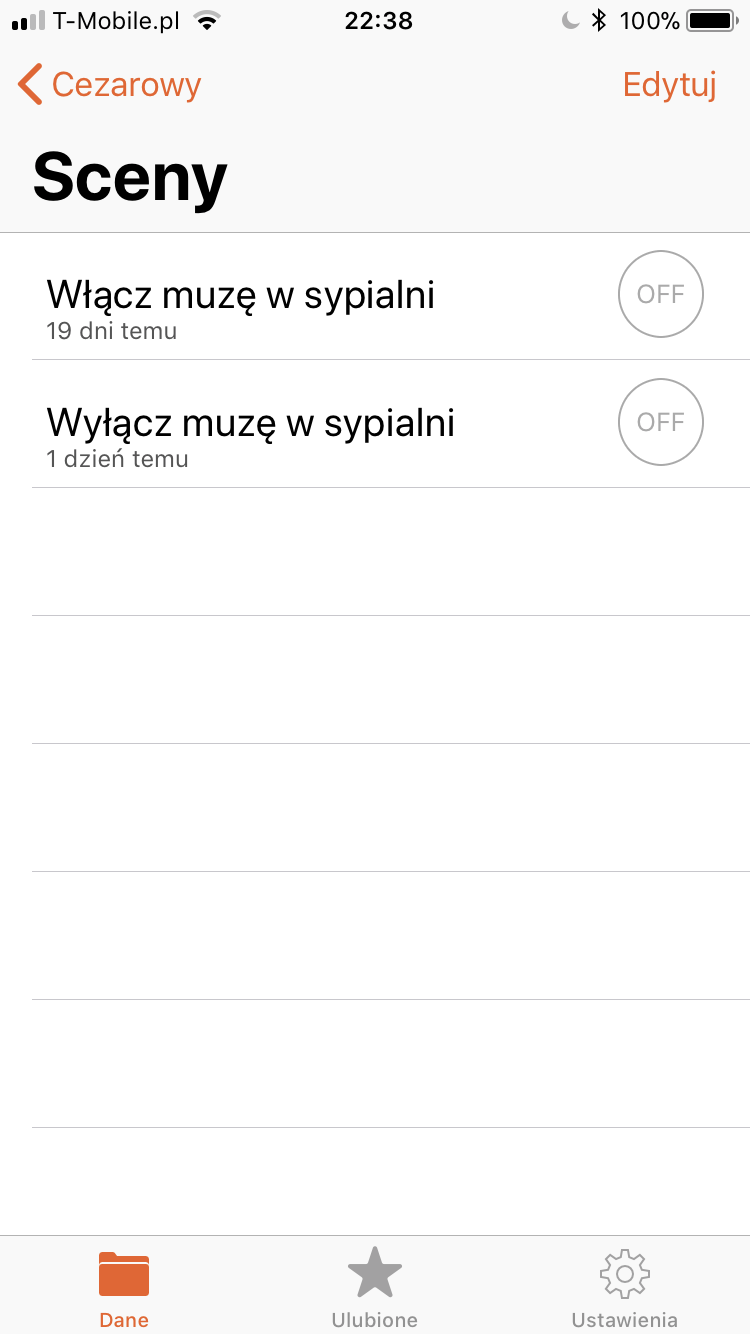Toggle OFF button for Włącz muzę w sypialni
The height and width of the screenshot is (1334, 750).
pyautogui.click(x=661, y=295)
